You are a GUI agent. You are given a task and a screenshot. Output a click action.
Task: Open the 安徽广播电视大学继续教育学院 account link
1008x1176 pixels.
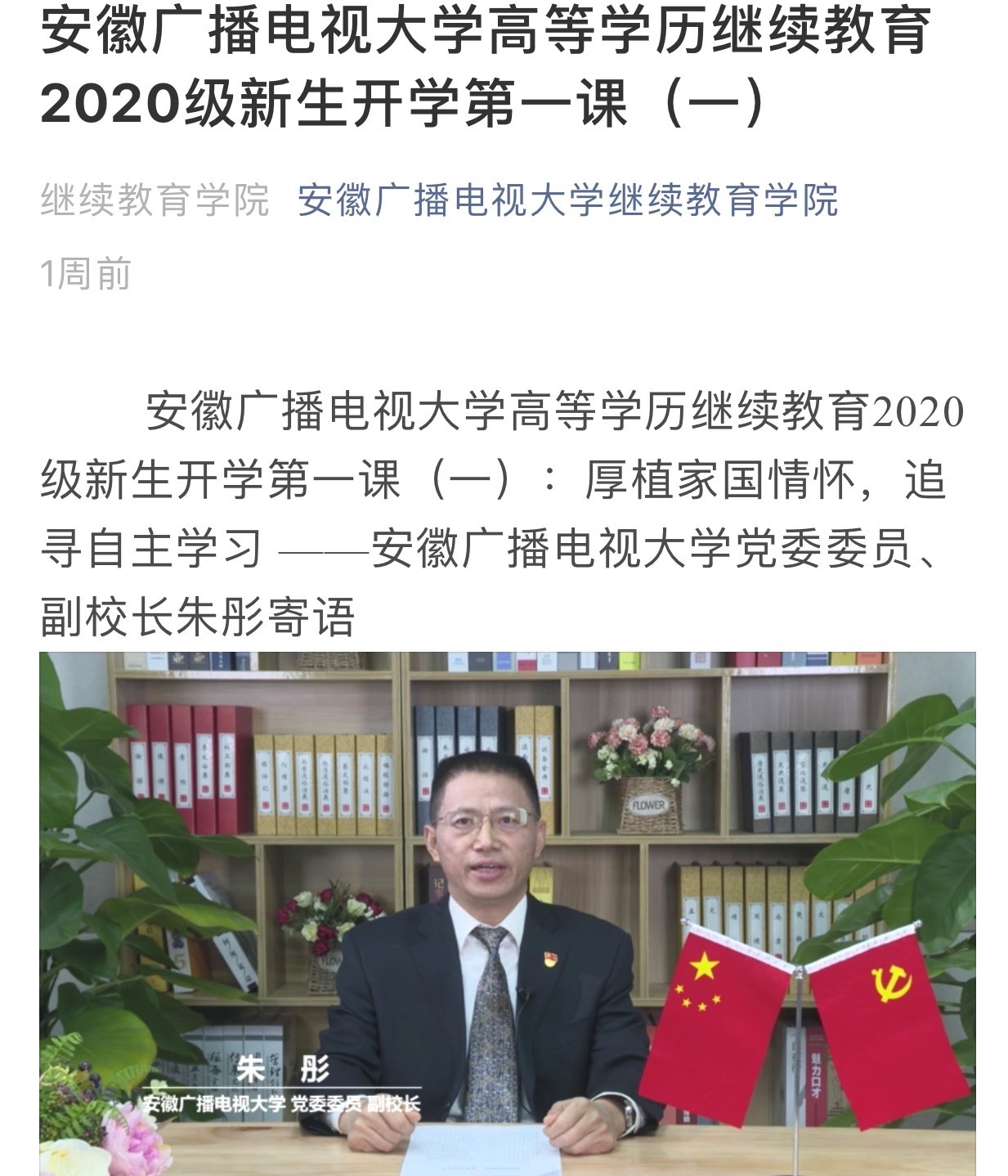point(567,200)
